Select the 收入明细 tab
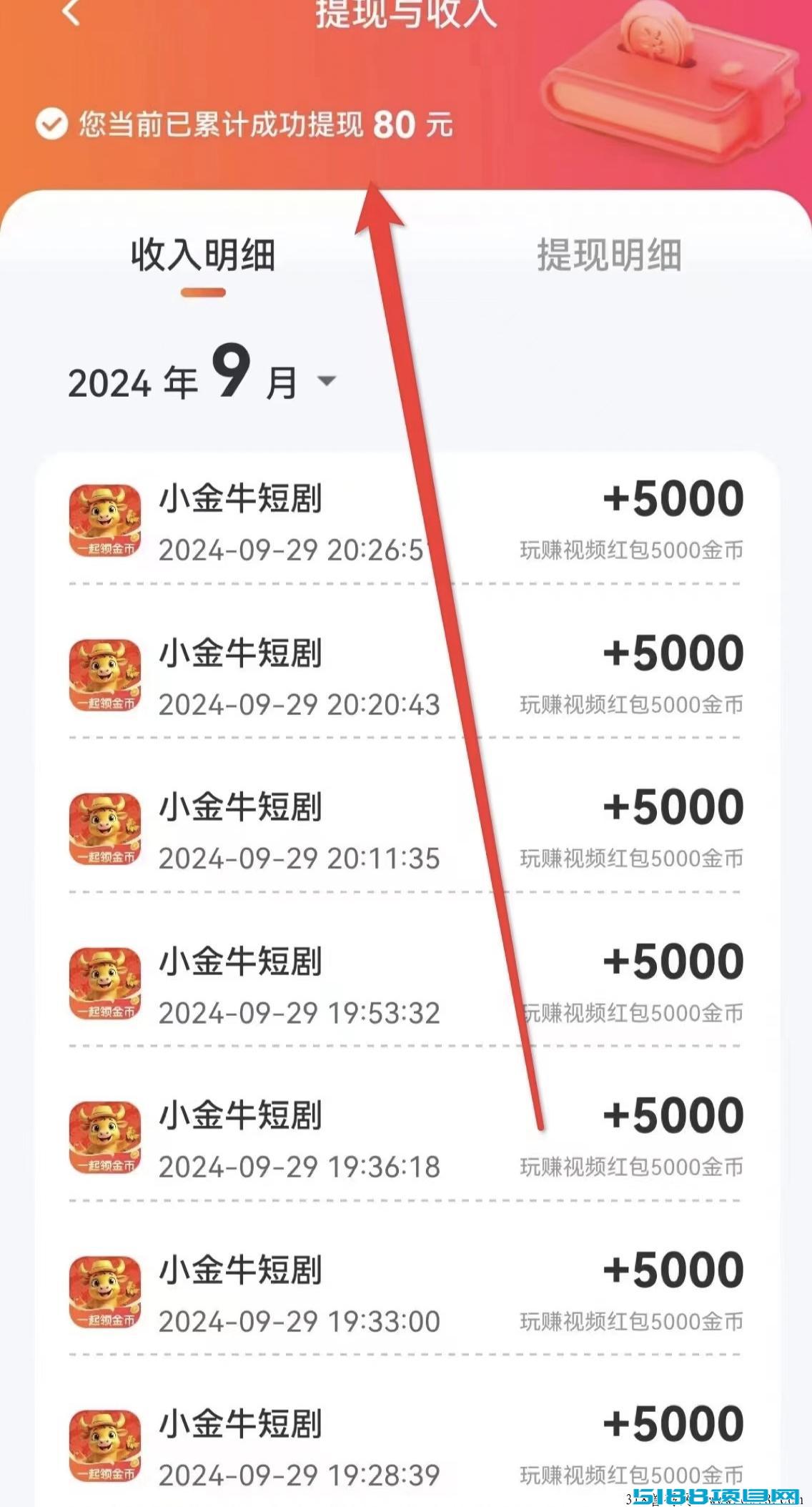Image resolution: width=812 pixels, height=1507 pixels. pos(203,255)
